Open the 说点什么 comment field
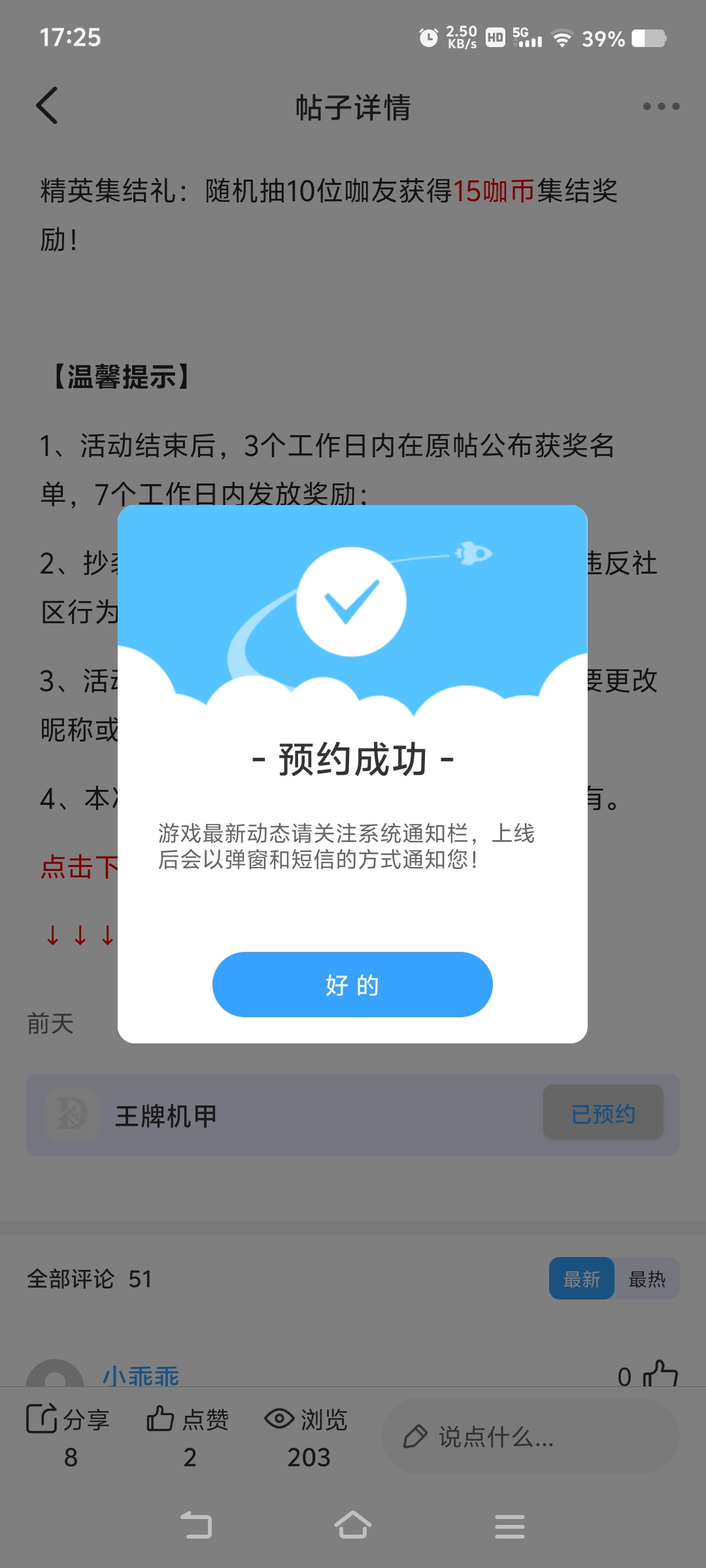This screenshot has width=706, height=1568. (529, 1436)
